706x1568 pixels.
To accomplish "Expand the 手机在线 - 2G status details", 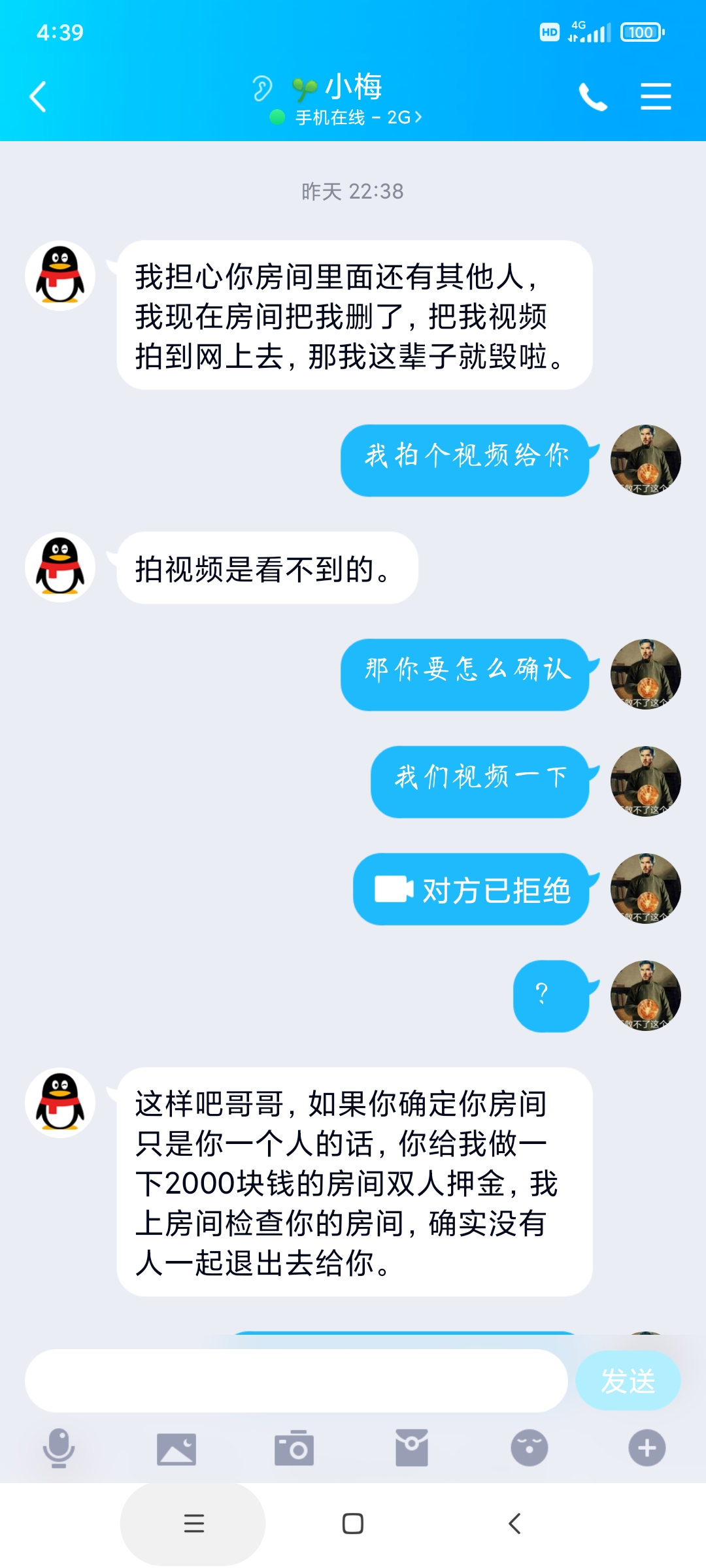I will [353, 118].
